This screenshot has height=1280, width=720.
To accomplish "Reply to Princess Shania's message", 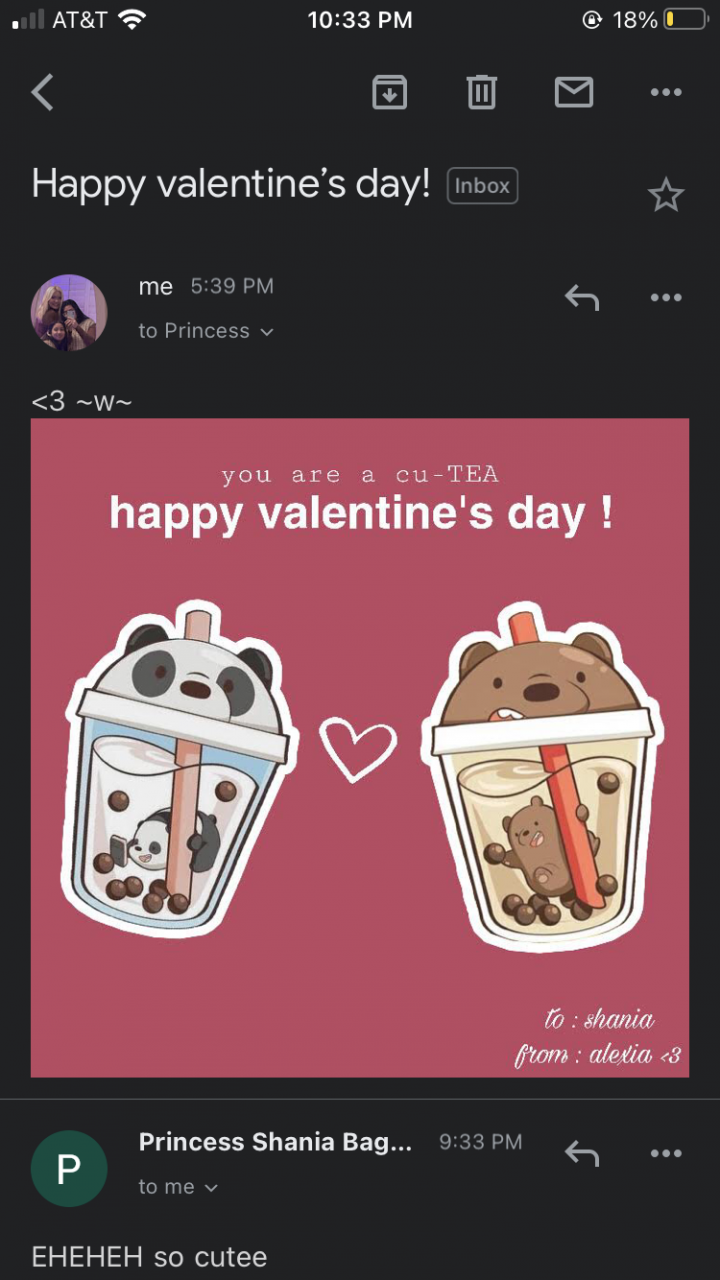I will coord(581,1153).
